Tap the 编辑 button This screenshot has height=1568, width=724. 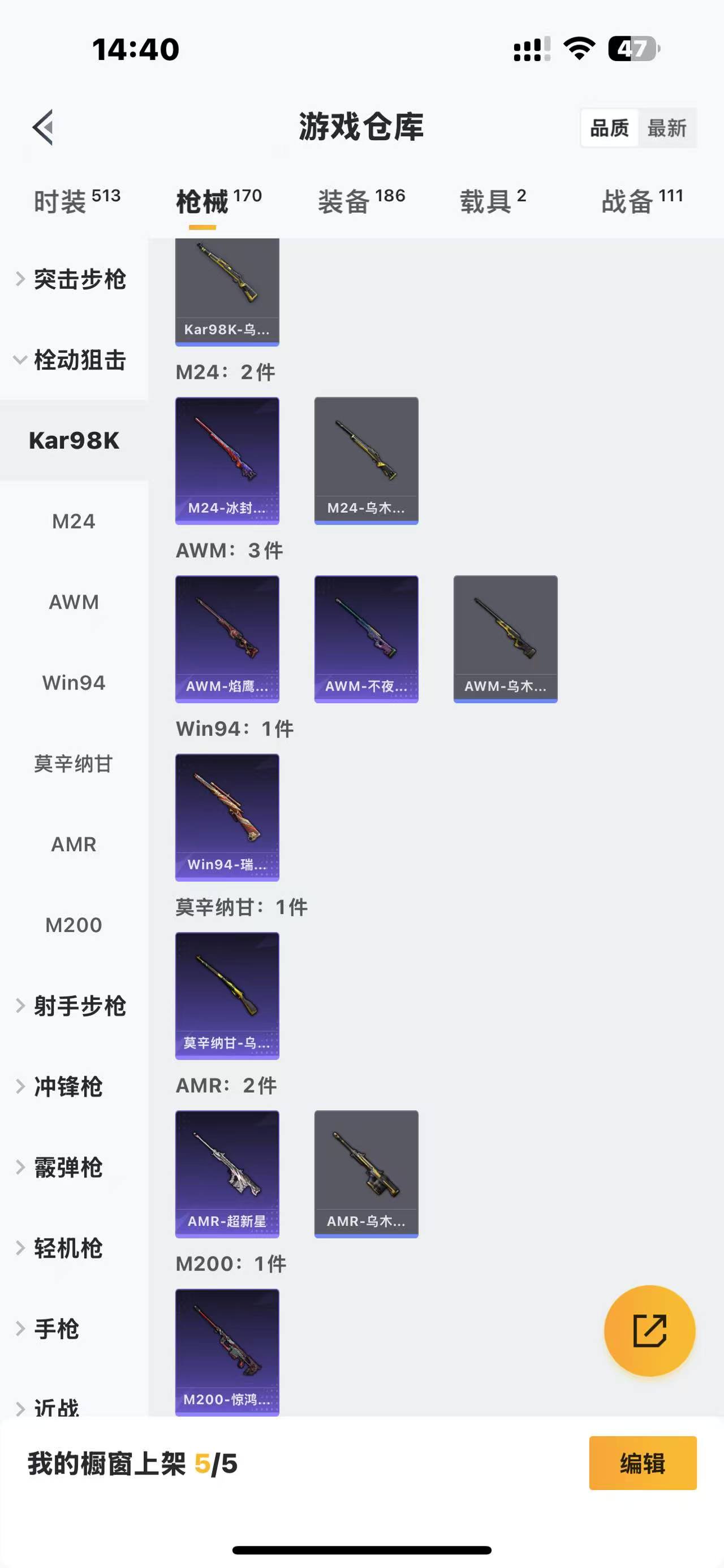coord(643,1463)
